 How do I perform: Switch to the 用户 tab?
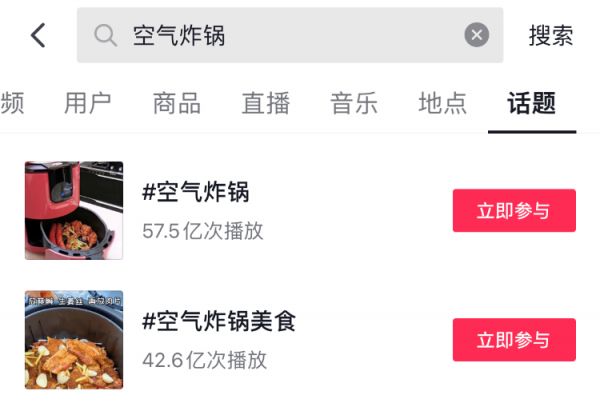(x=88, y=103)
